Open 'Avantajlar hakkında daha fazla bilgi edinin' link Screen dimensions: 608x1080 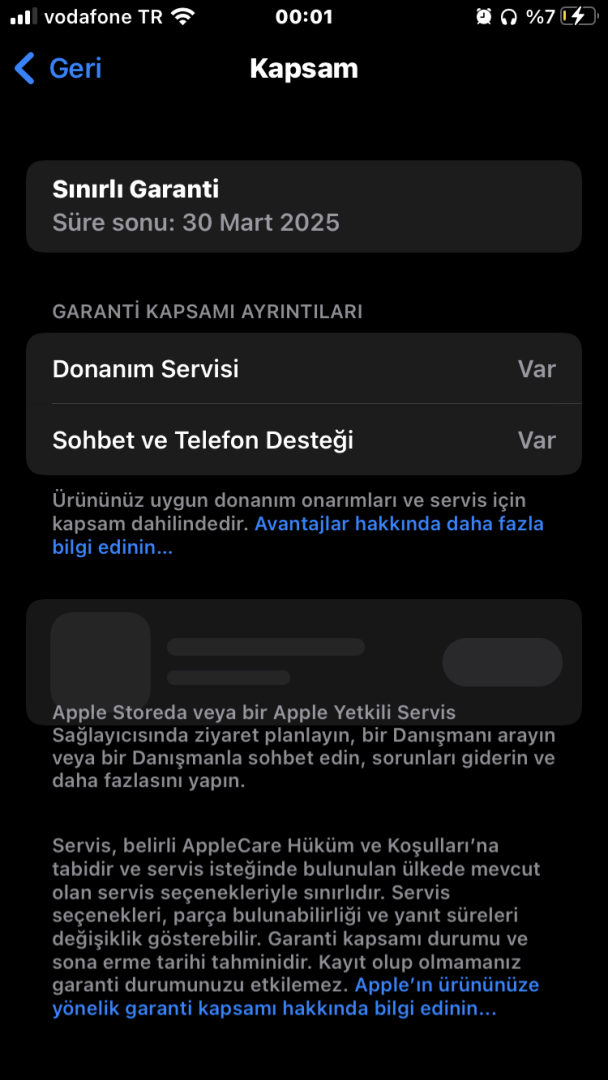pyautogui.click(x=398, y=524)
